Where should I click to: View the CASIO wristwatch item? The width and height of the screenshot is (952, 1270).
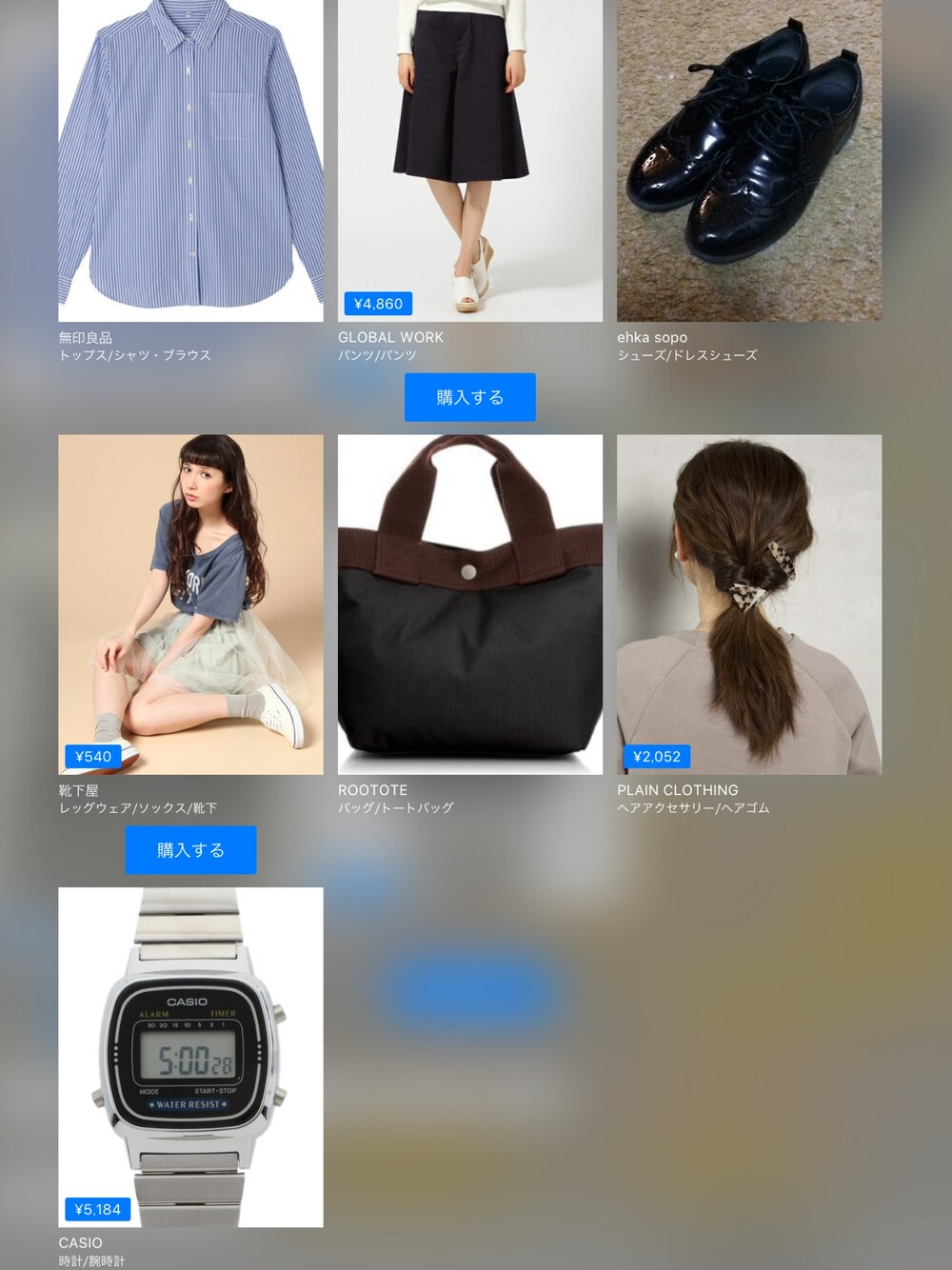tap(190, 1057)
